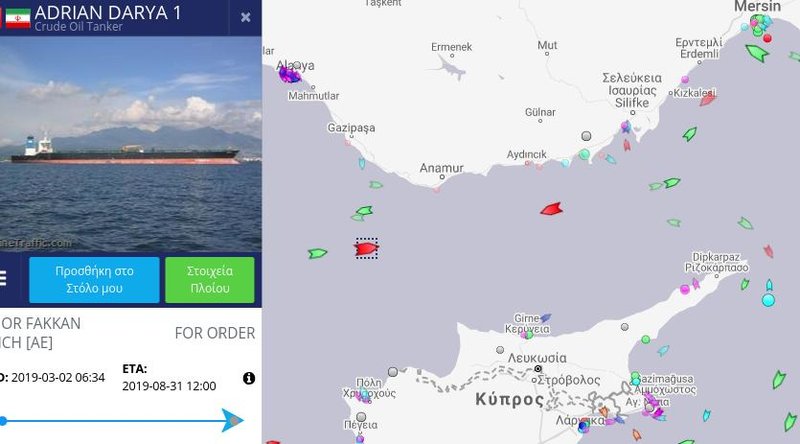Select the red ship marker south of Aydıncık

(x=551, y=208)
